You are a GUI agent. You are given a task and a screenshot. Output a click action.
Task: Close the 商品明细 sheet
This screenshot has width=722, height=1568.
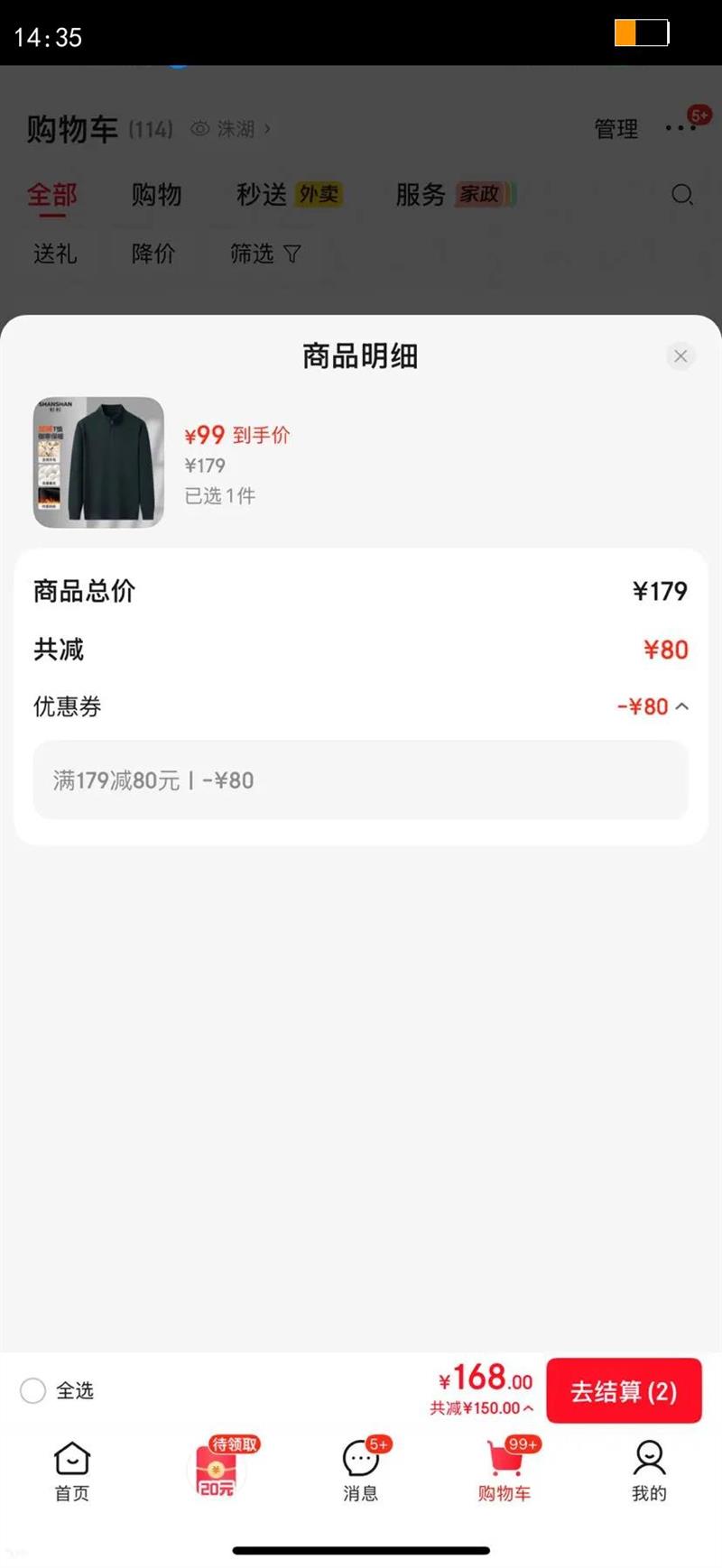pyautogui.click(x=680, y=356)
